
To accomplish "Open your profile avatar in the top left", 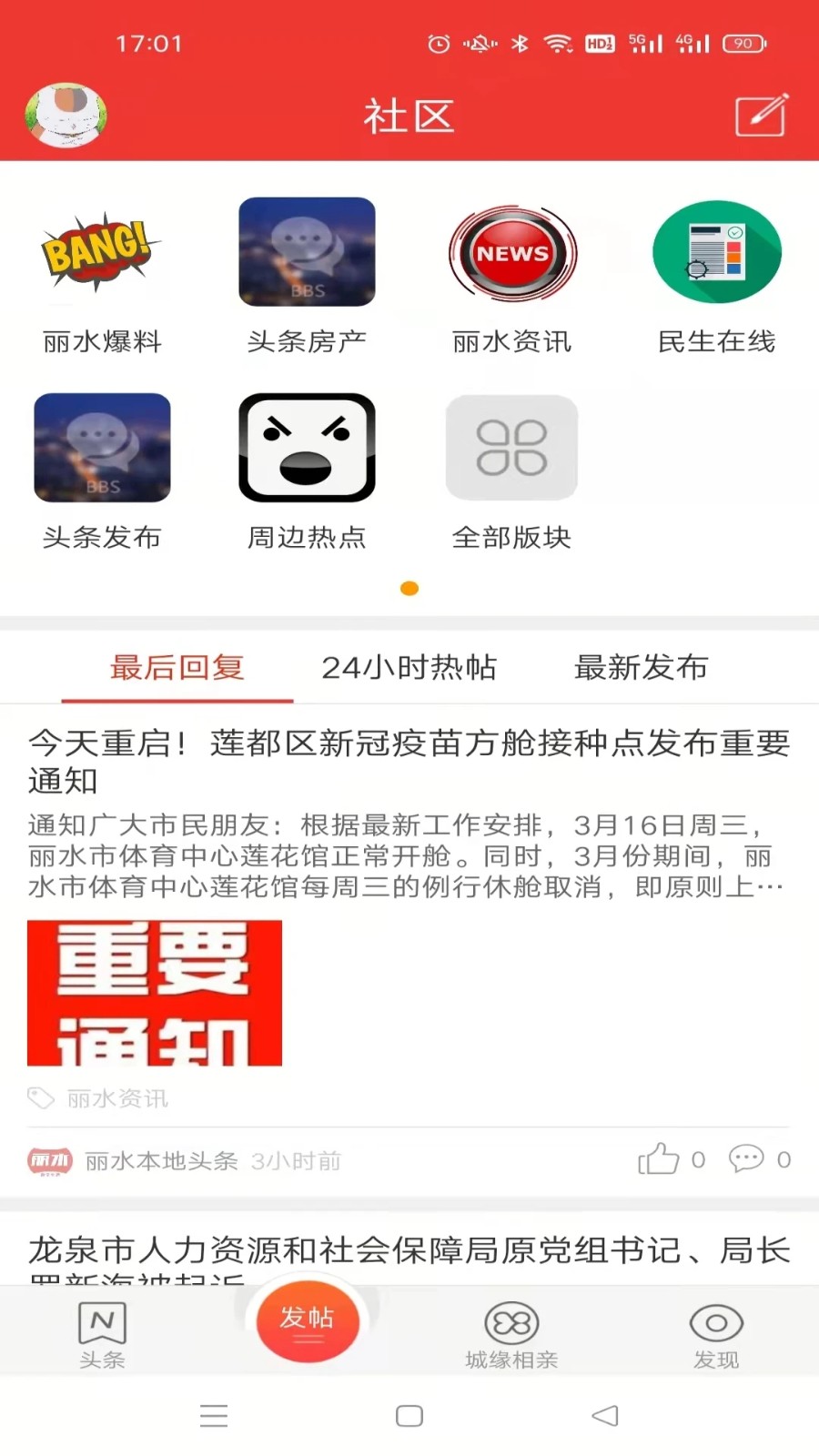I will [x=64, y=116].
